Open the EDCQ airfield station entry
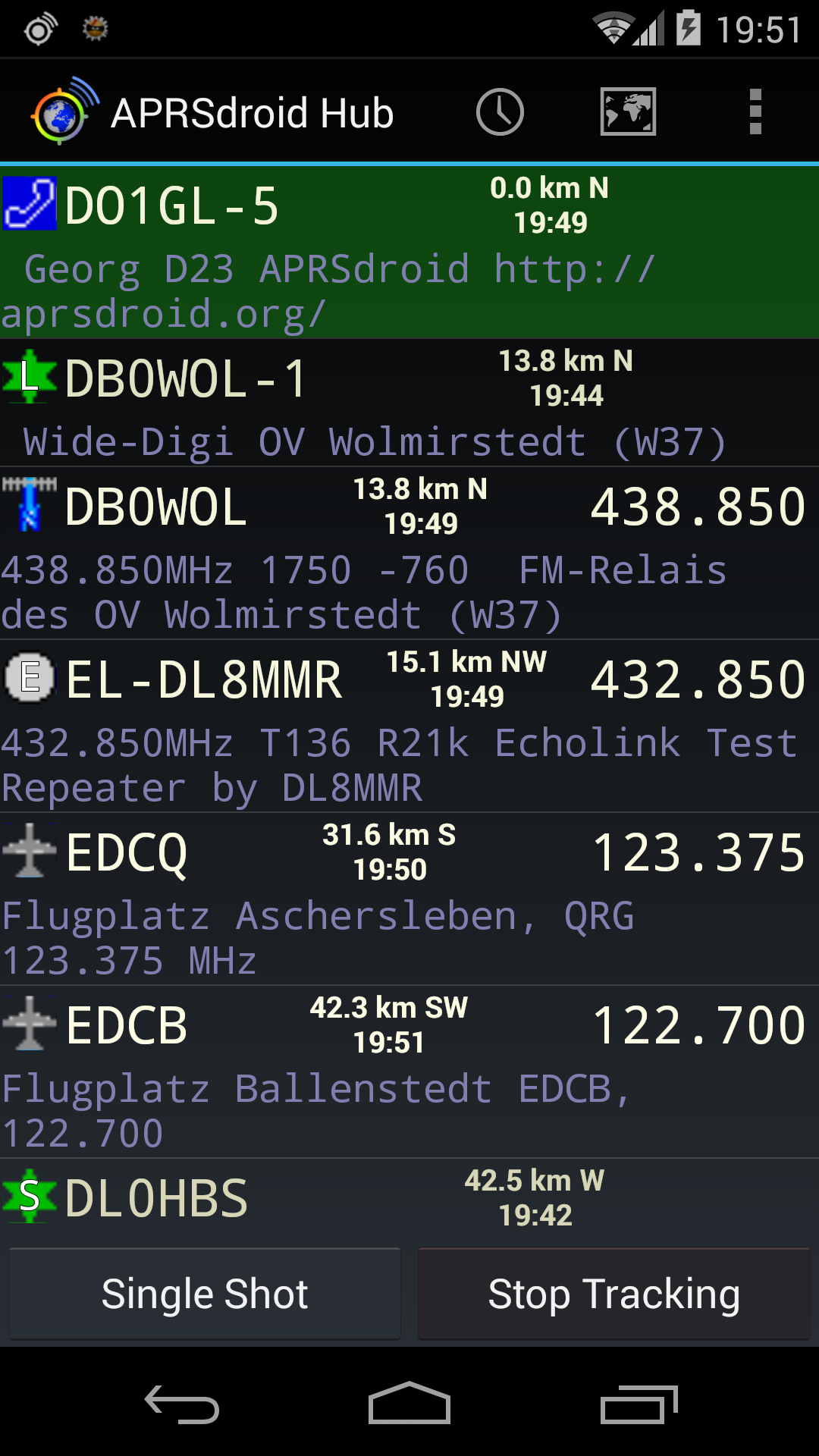This screenshot has width=819, height=1456. point(409,902)
